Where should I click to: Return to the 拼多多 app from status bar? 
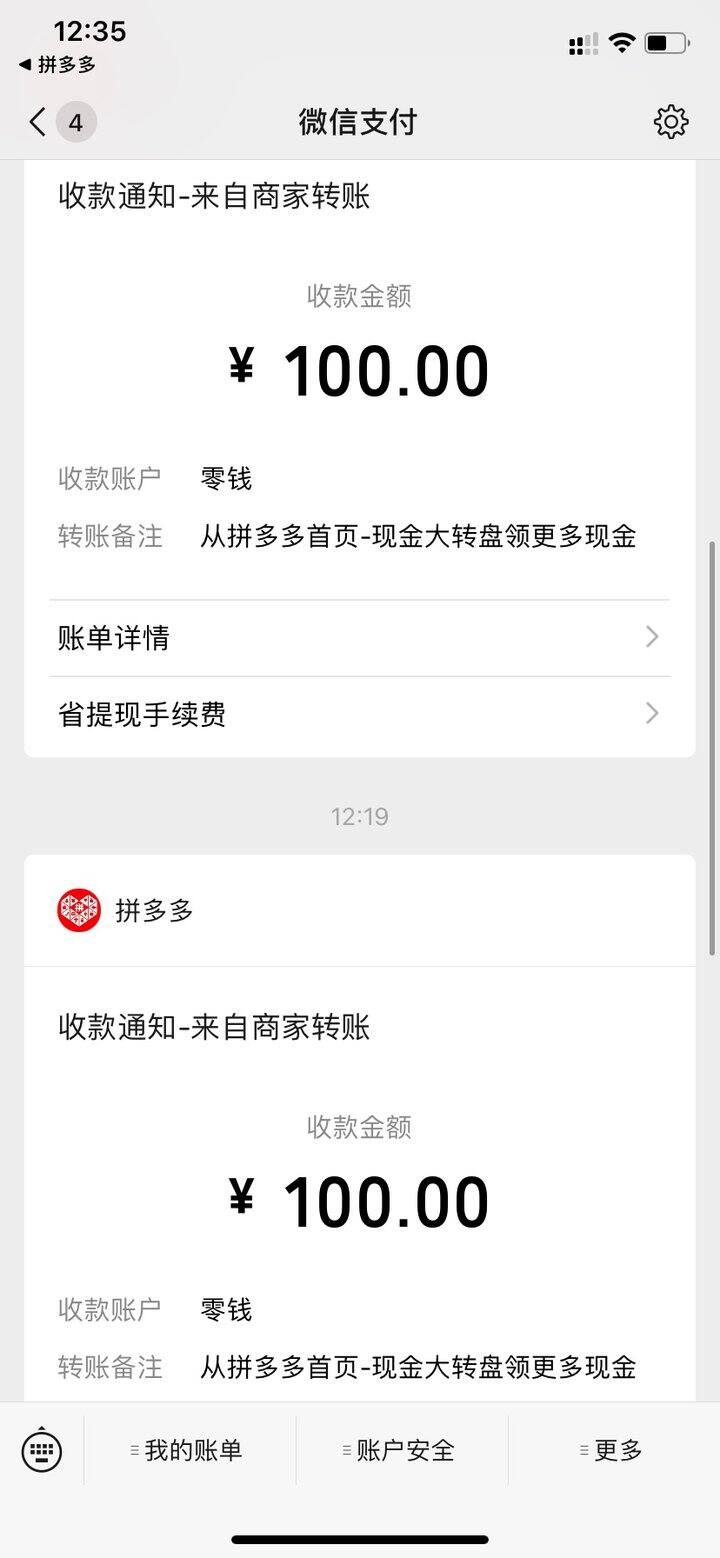tap(57, 65)
